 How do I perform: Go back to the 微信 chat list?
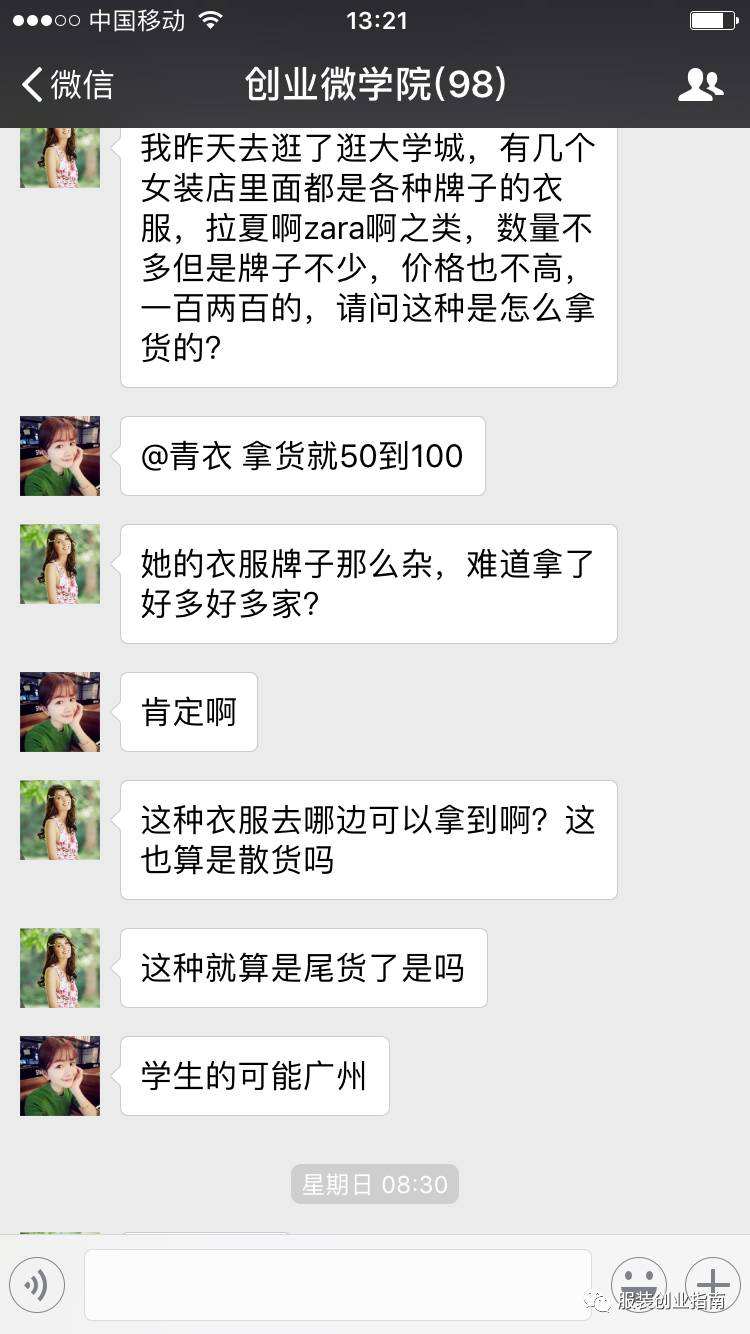(x=66, y=85)
